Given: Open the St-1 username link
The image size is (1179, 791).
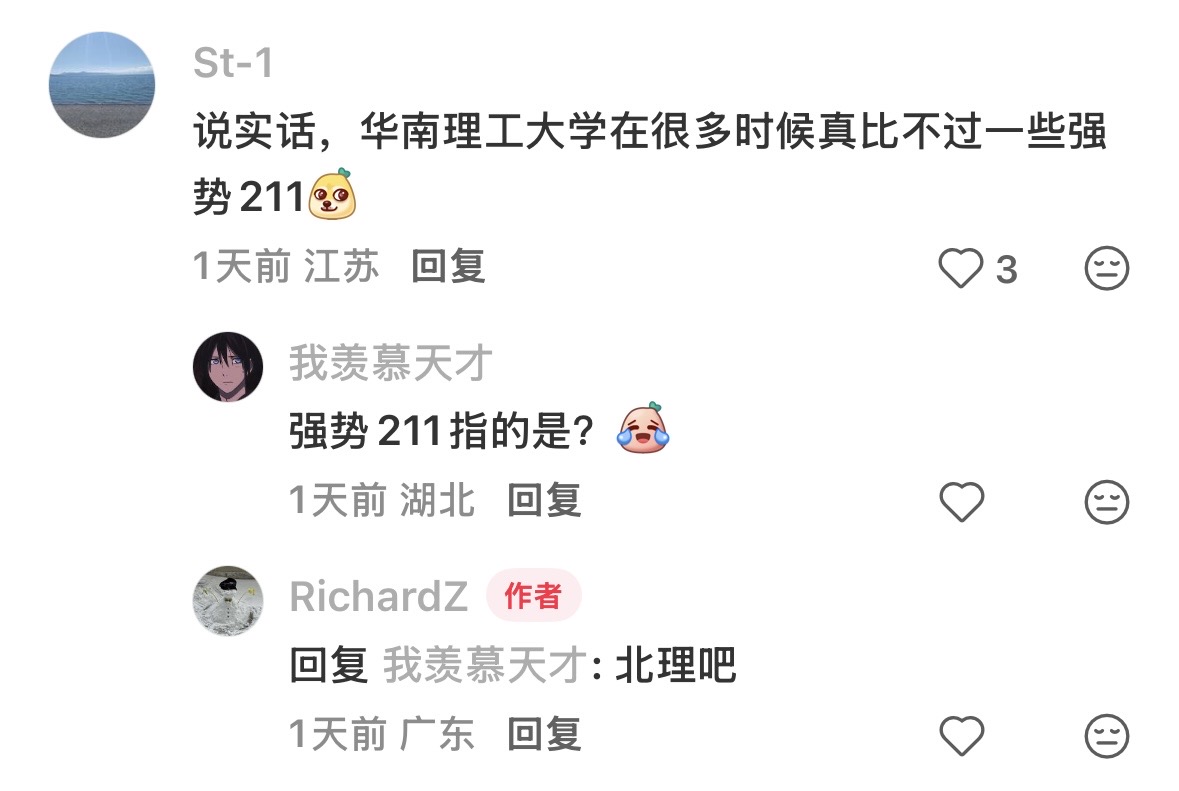Looking at the screenshot, I should [232, 64].
